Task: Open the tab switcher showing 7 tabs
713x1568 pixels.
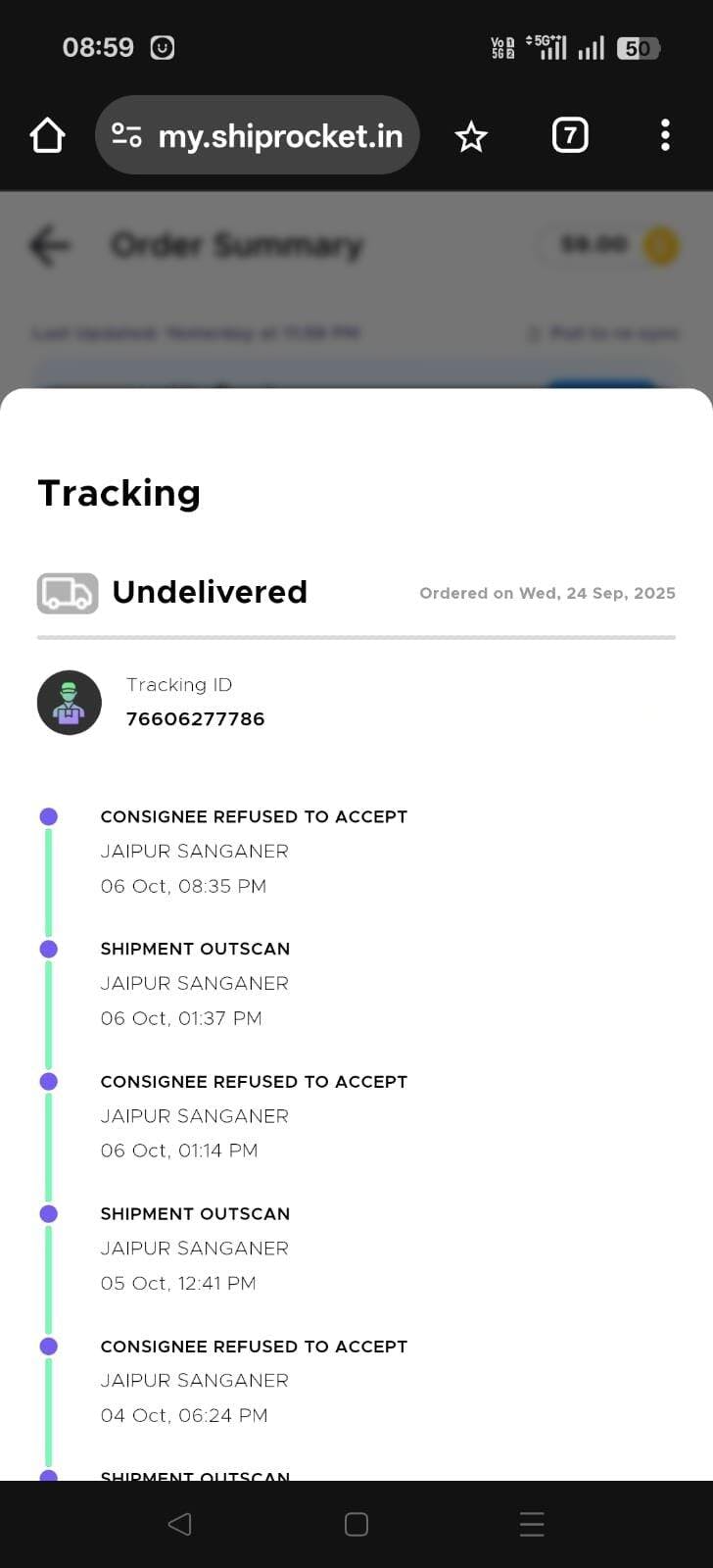Action: pos(570,134)
